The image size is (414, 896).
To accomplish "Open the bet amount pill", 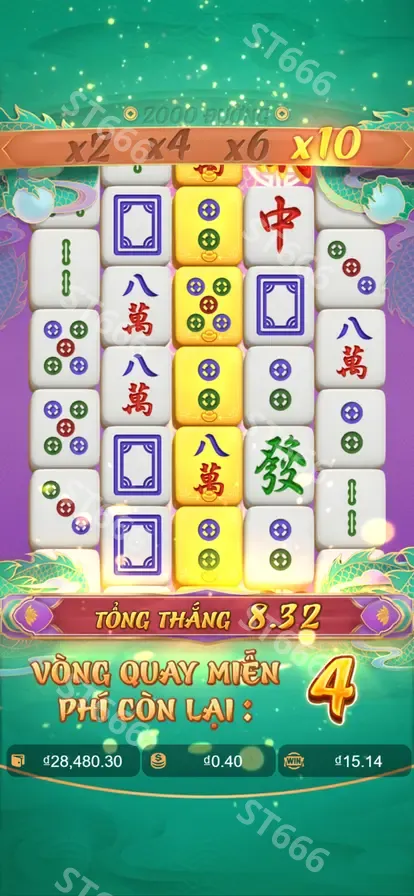I will [208, 761].
